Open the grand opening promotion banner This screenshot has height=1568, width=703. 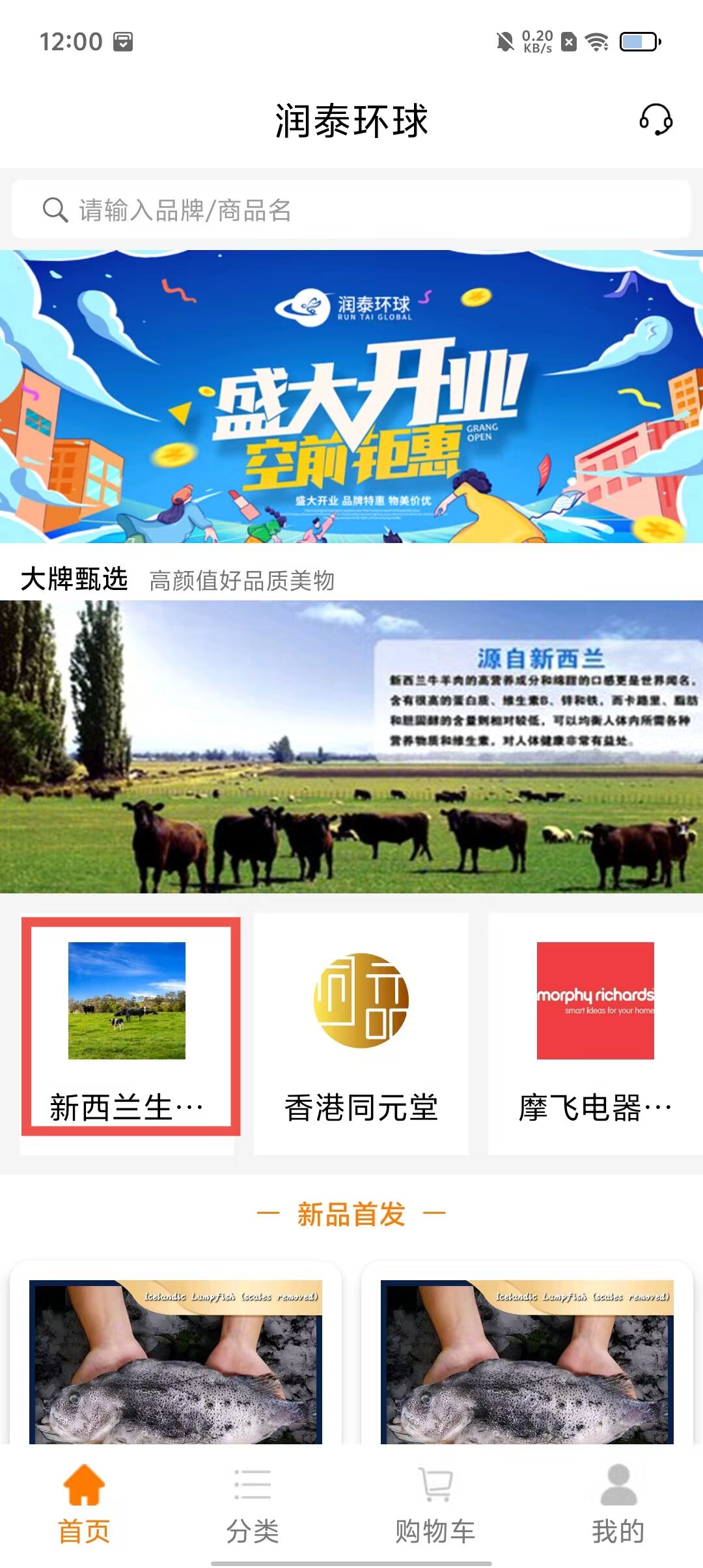(x=351, y=396)
